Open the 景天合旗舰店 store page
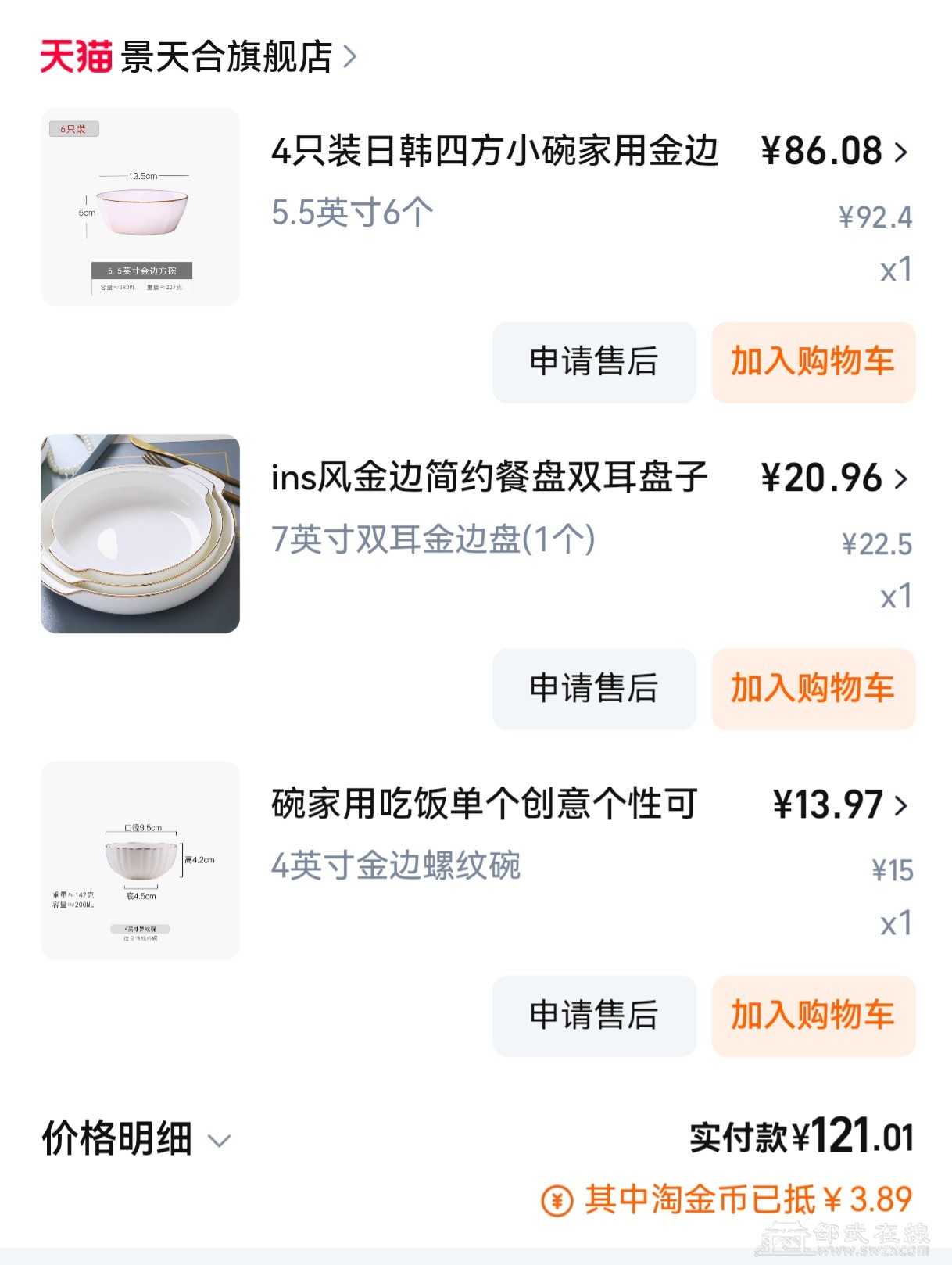This screenshot has height=1265, width=952. click(x=225, y=56)
